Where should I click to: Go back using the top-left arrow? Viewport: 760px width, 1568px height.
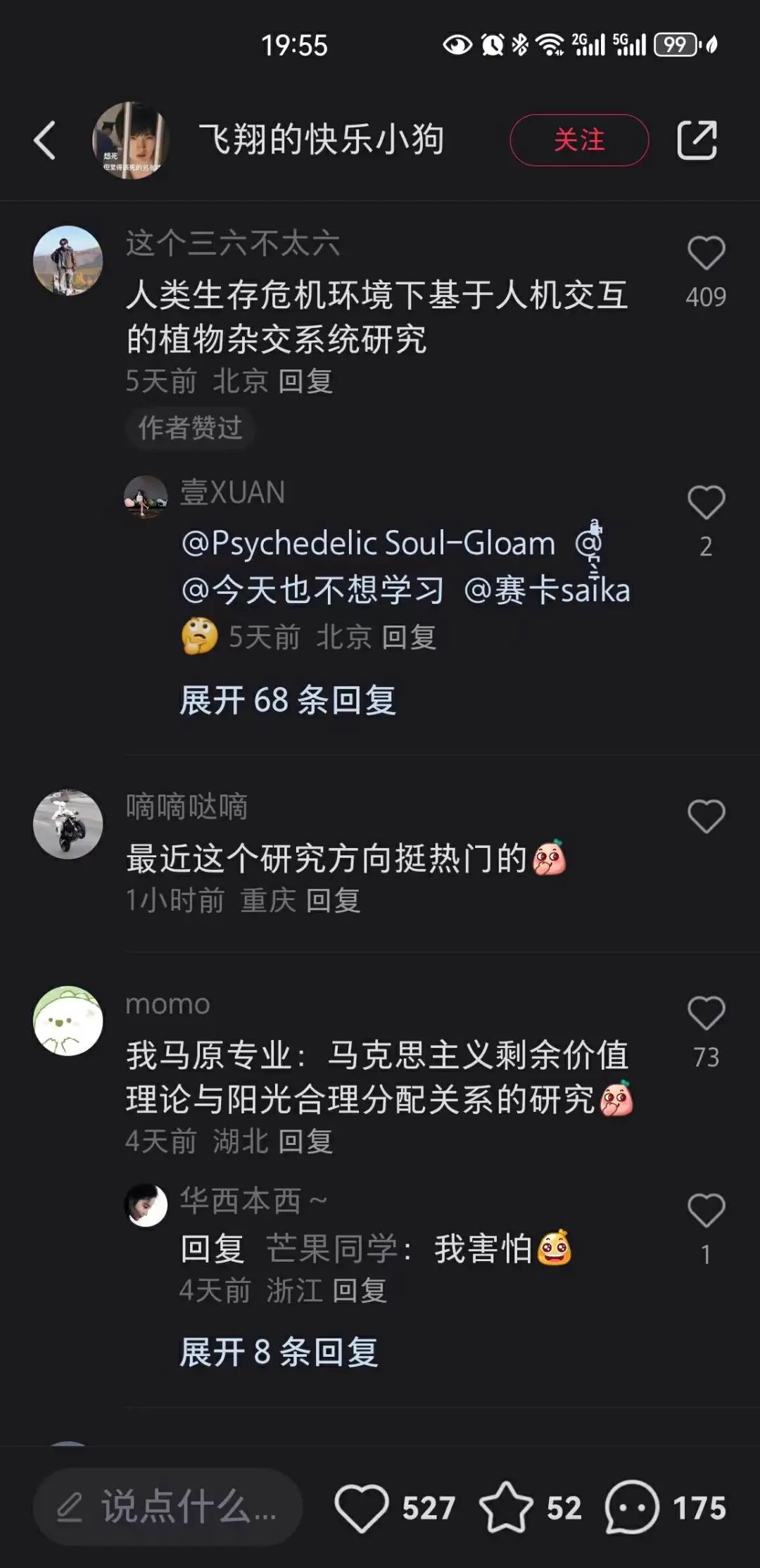(x=44, y=140)
